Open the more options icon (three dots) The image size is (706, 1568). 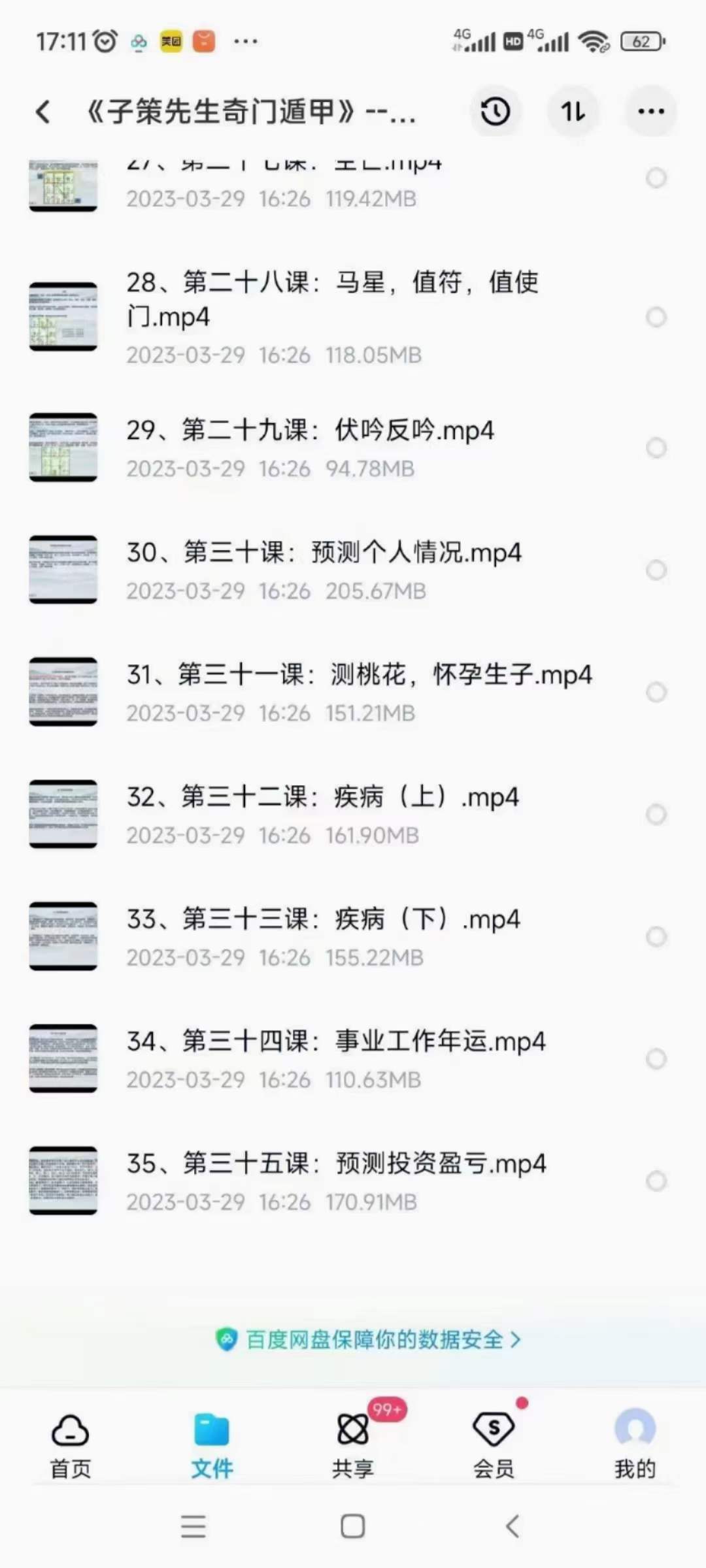point(650,112)
